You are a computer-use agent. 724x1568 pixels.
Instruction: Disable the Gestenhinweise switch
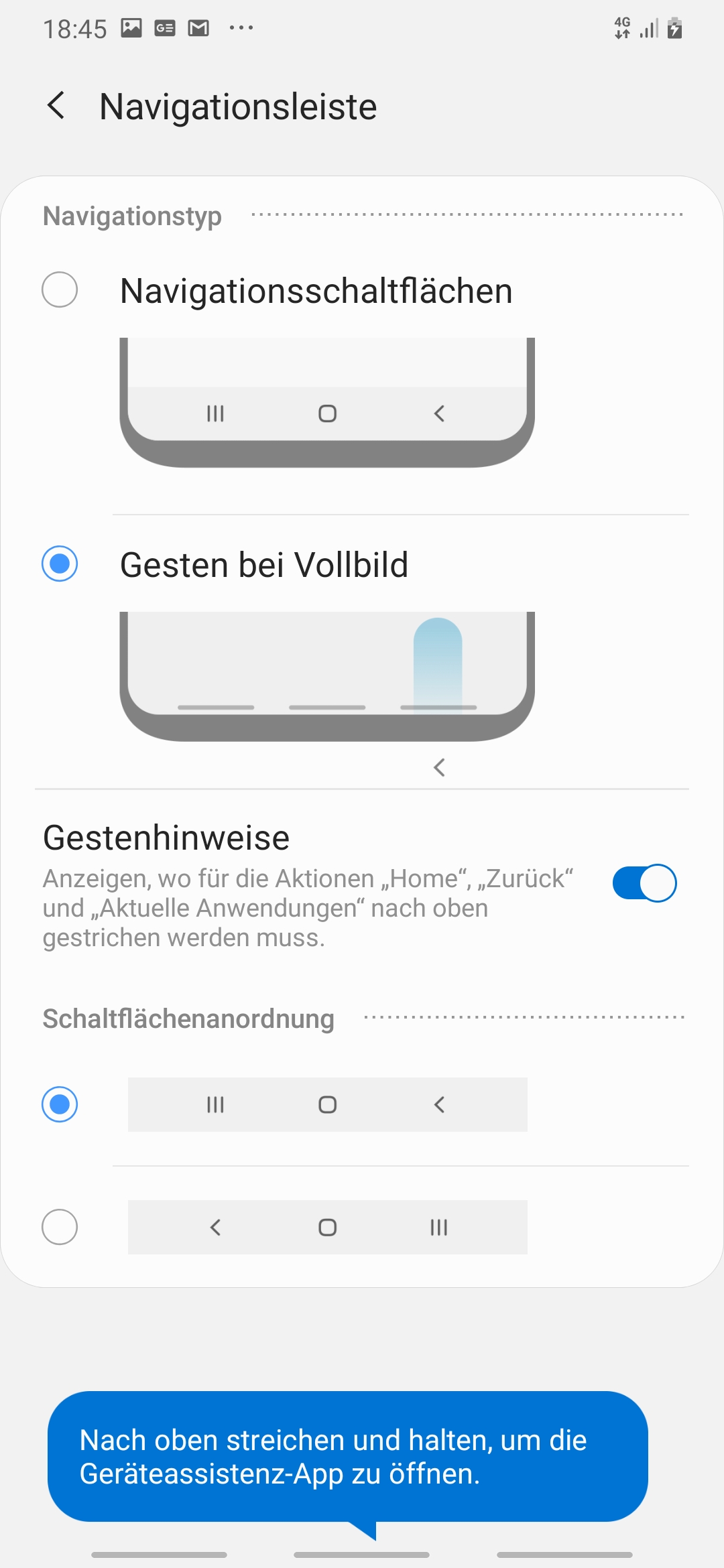pyautogui.click(x=644, y=883)
